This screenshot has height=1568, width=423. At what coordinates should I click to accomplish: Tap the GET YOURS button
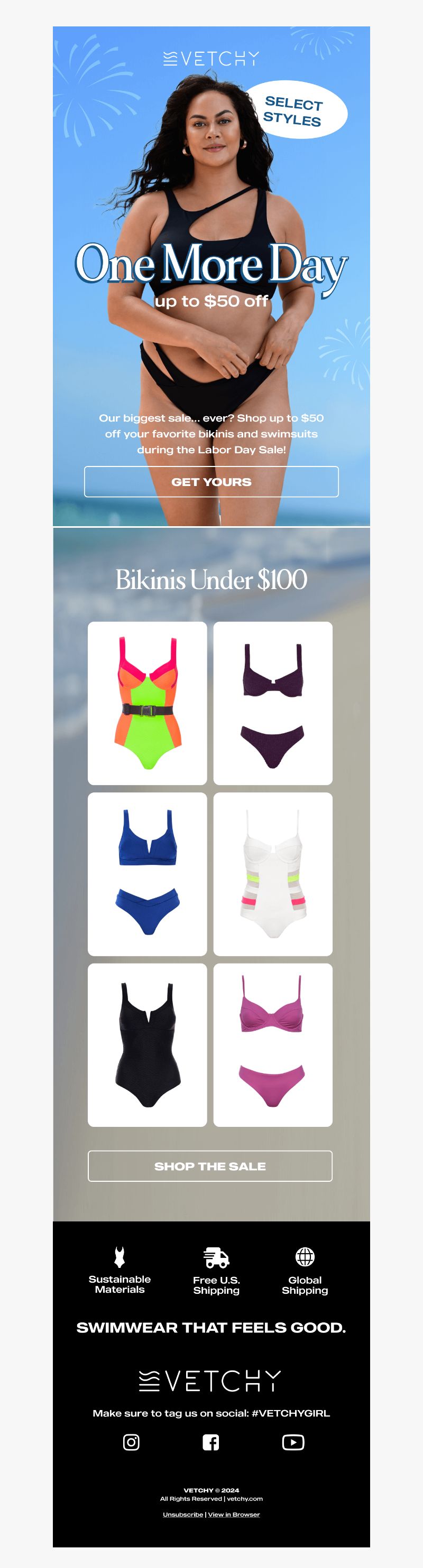click(211, 481)
